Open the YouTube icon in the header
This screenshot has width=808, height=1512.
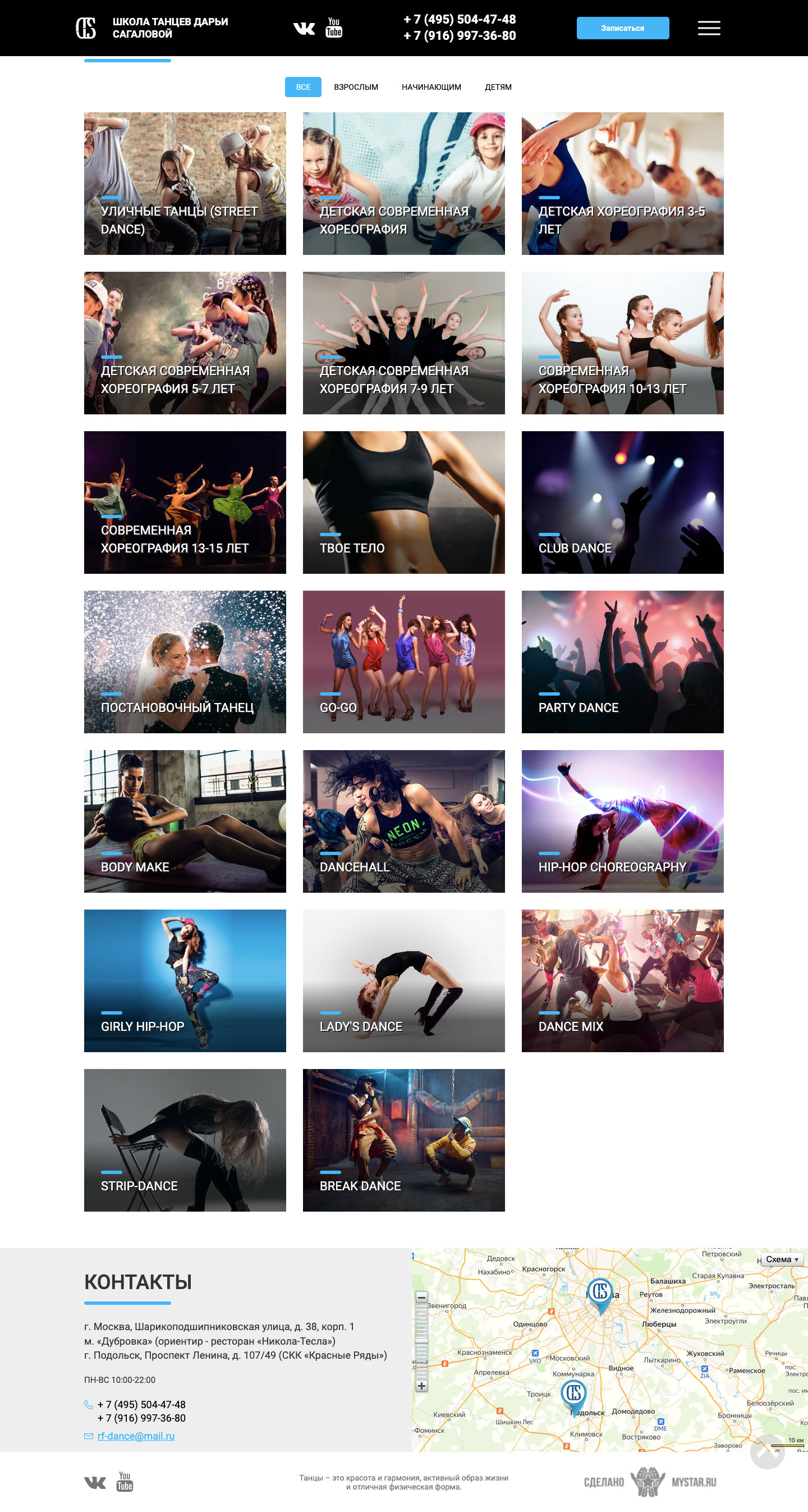pos(333,28)
